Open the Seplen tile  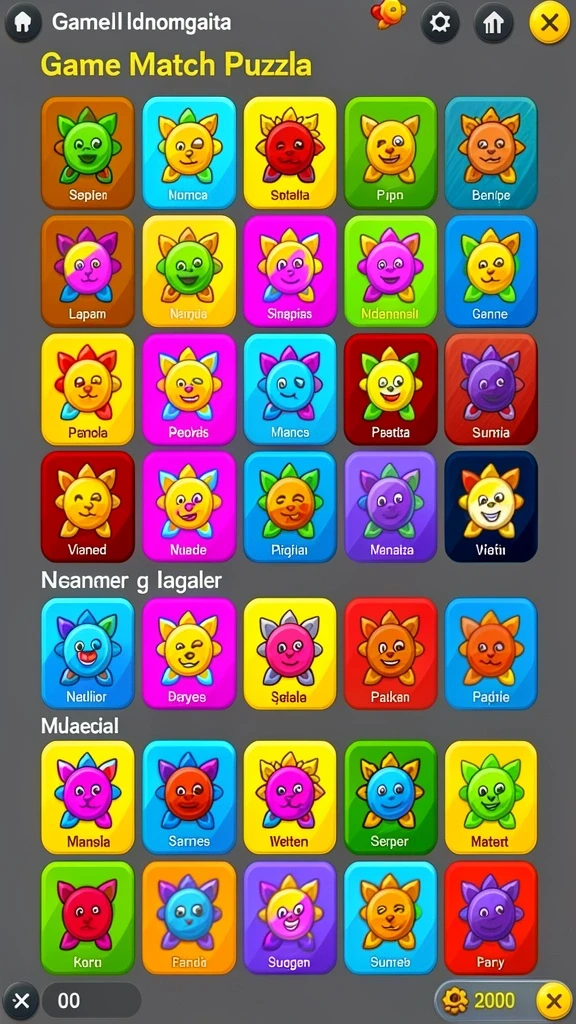pyautogui.click(x=88, y=153)
